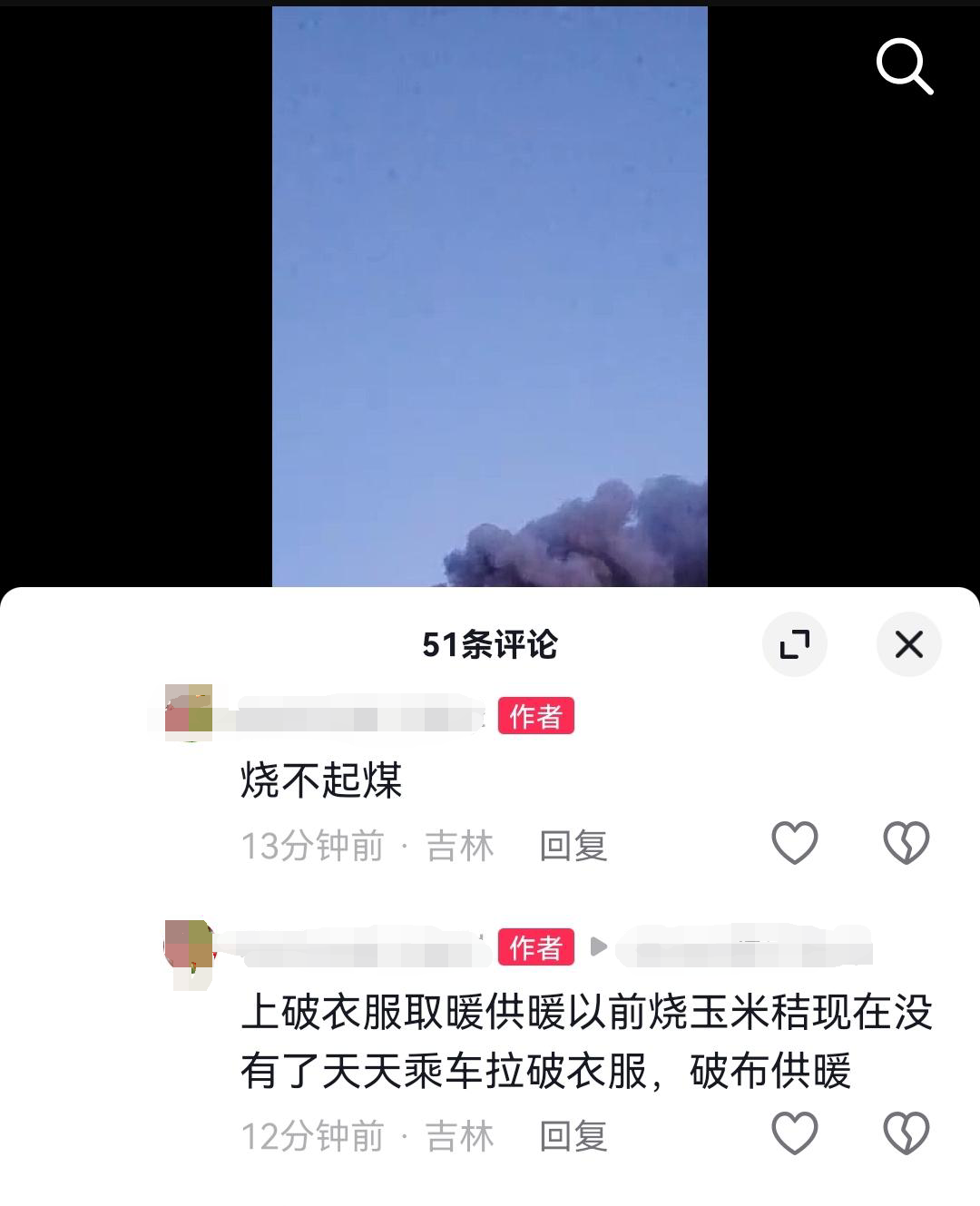Like the comment 烧不起煤
The width and height of the screenshot is (980, 1206).
(794, 843)
